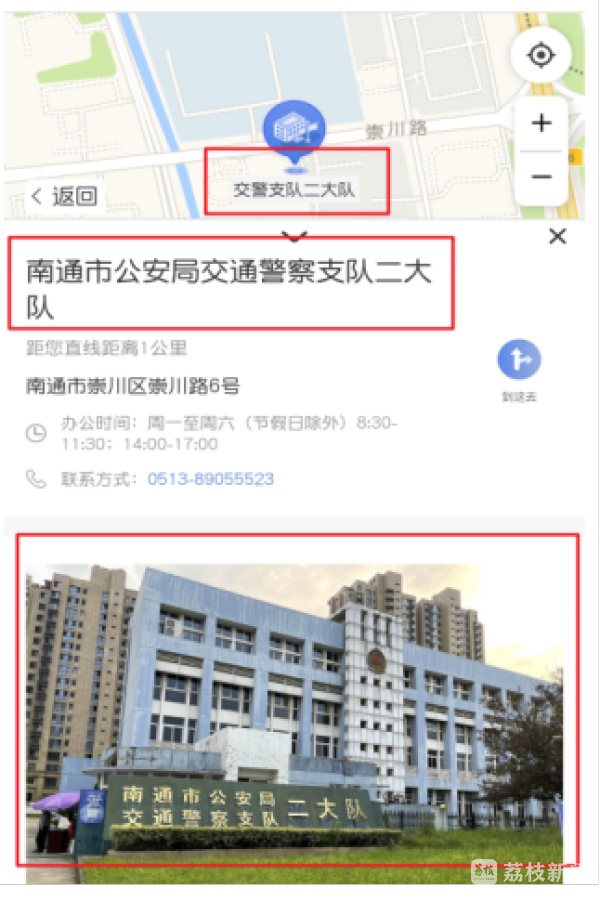Open the photo of the 二大队 building
Screen dimensions: 600x901
coord(297,700)
